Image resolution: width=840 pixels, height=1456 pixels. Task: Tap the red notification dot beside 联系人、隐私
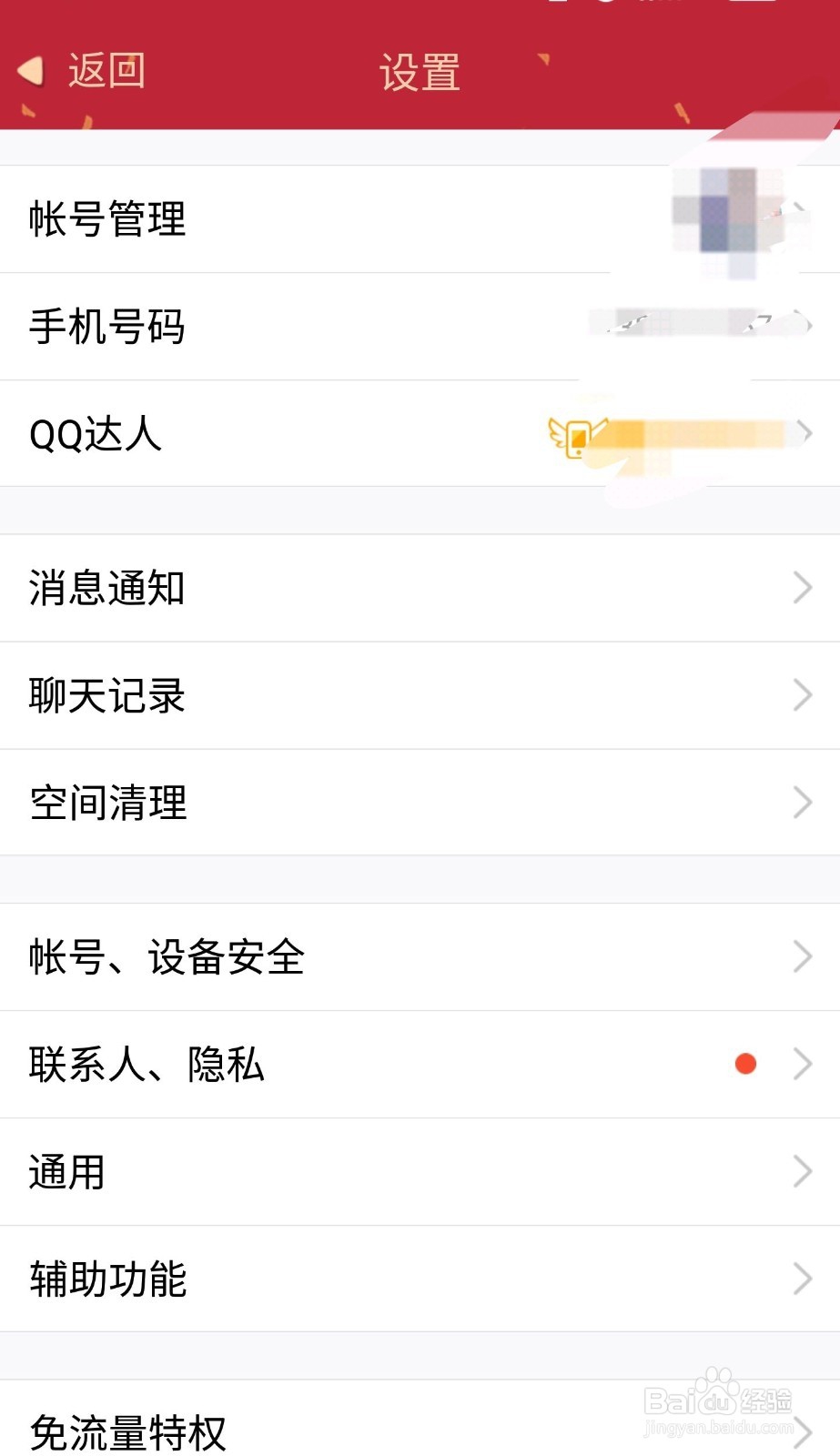click(744, 1063)
